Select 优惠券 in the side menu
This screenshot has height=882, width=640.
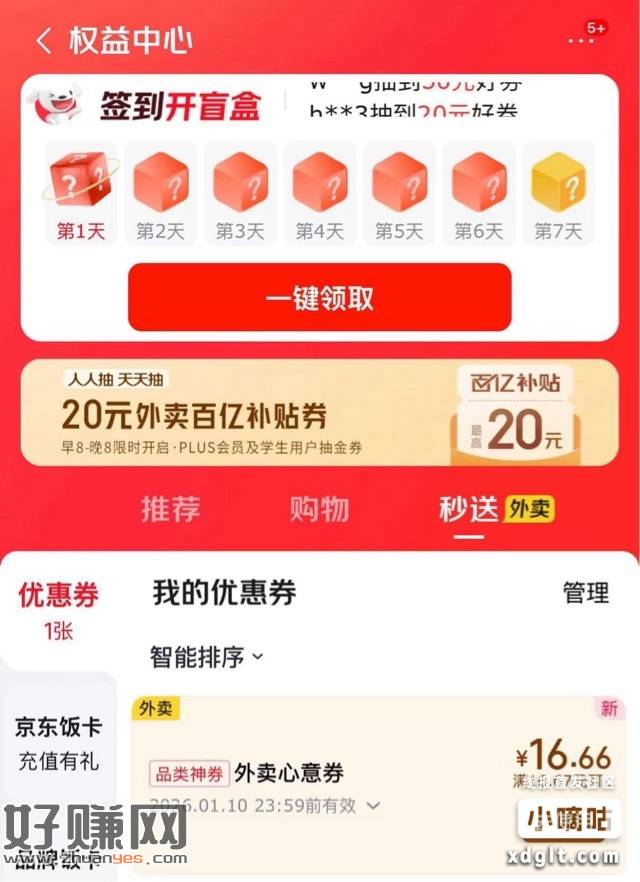pyautogui.click(x=58, y=610)
